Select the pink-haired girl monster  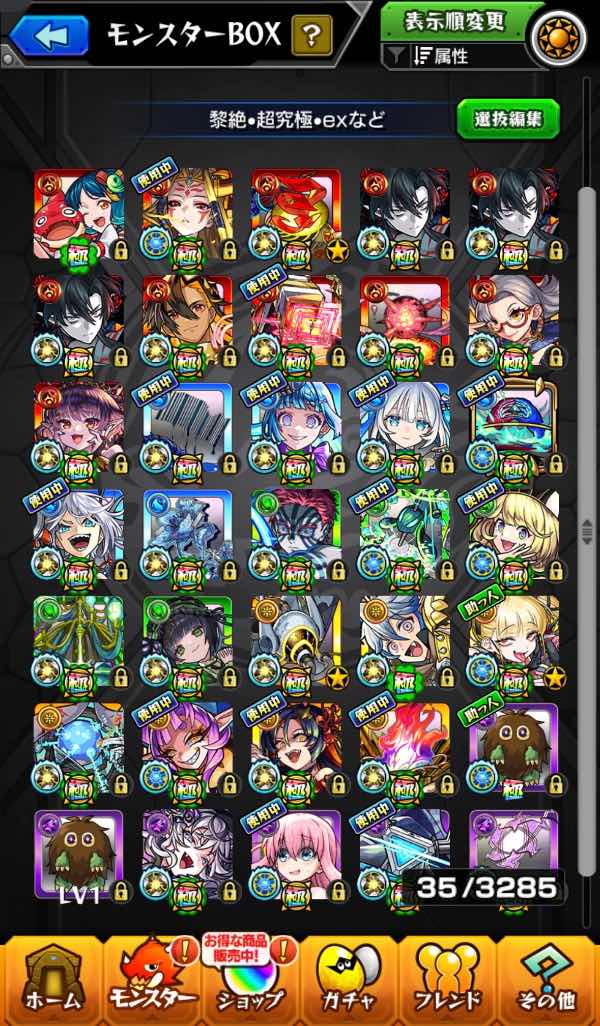point(296,857)
